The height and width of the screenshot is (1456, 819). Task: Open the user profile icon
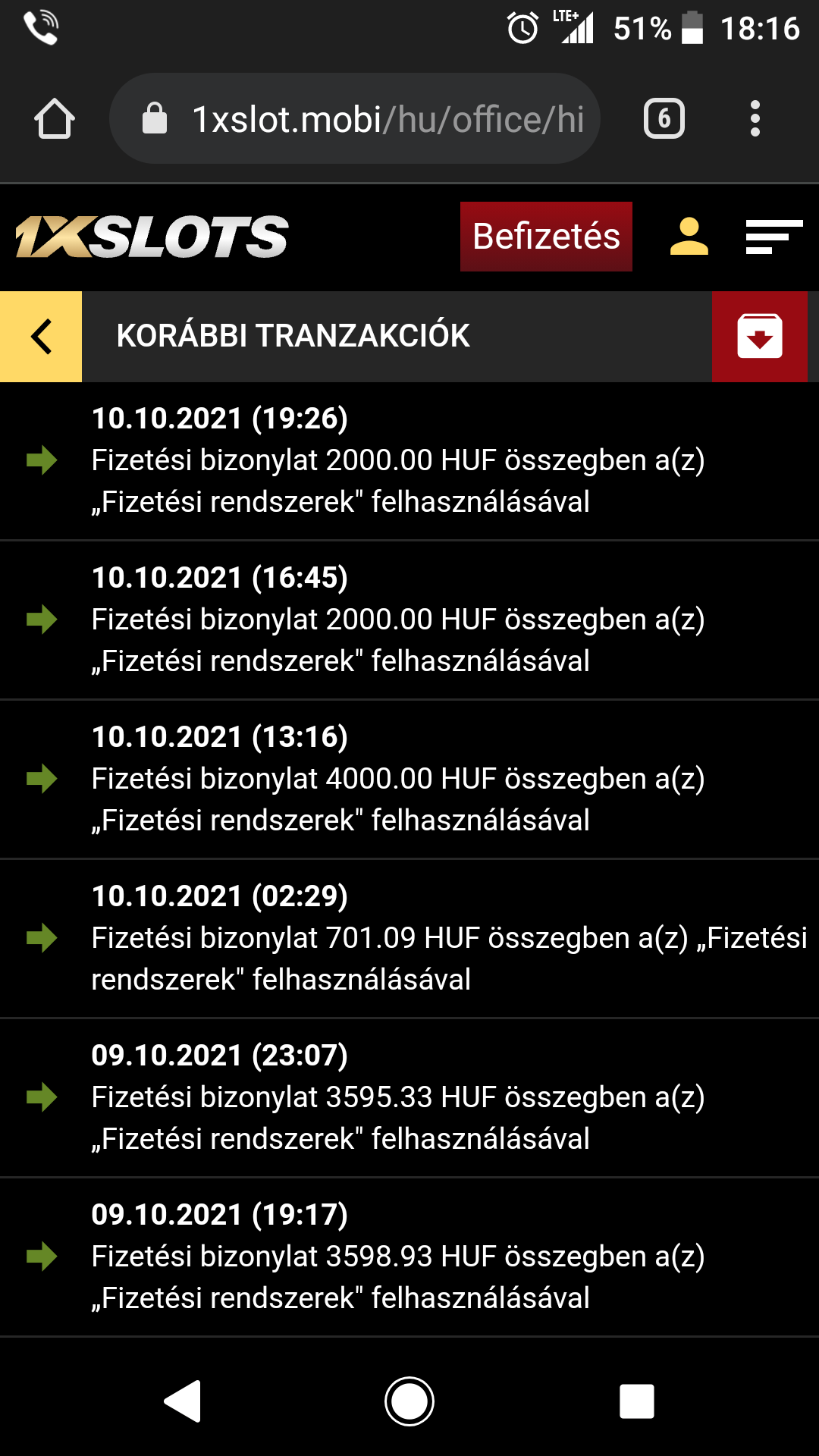tap(689, 237)
